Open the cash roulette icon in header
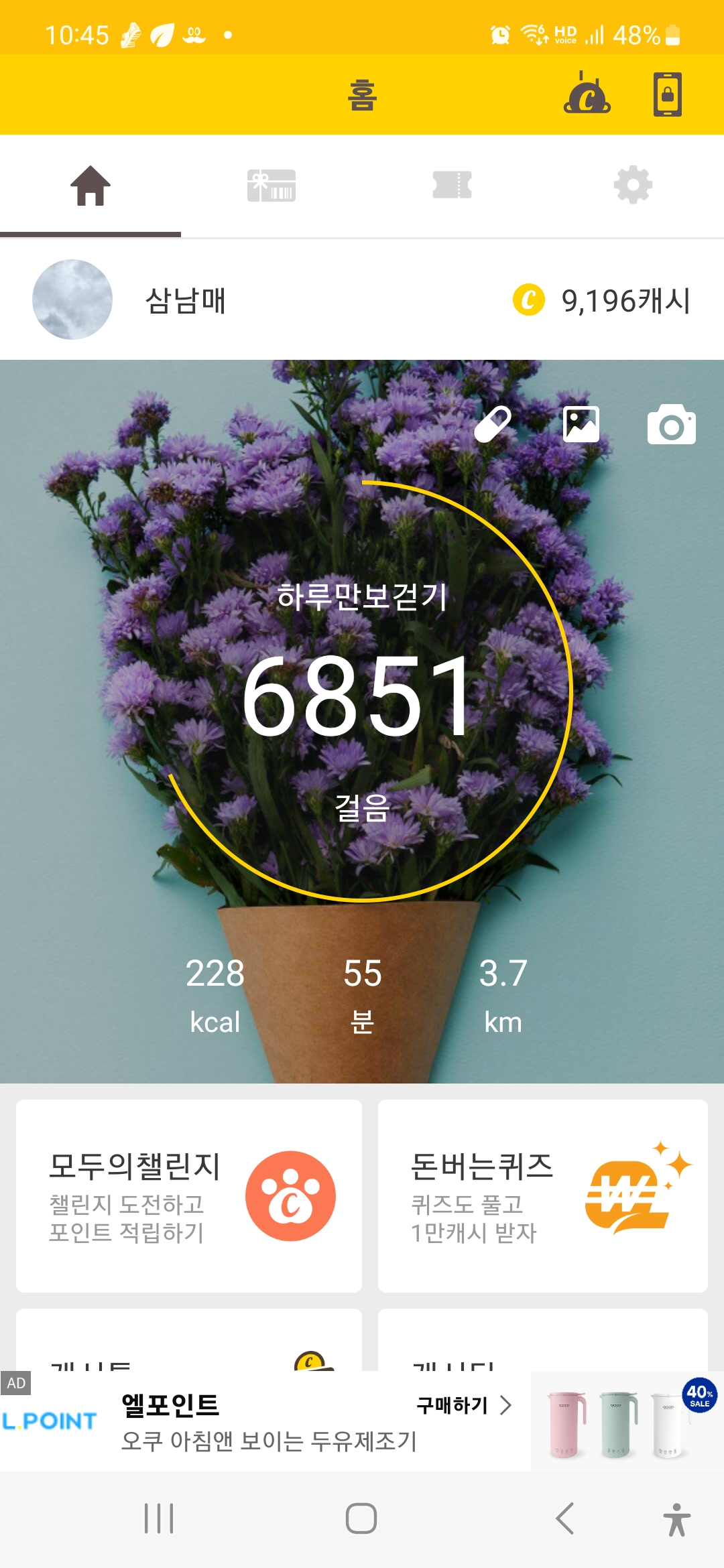Image resolution: width=724 pixels, height=1568 pixels. [587, 94]
